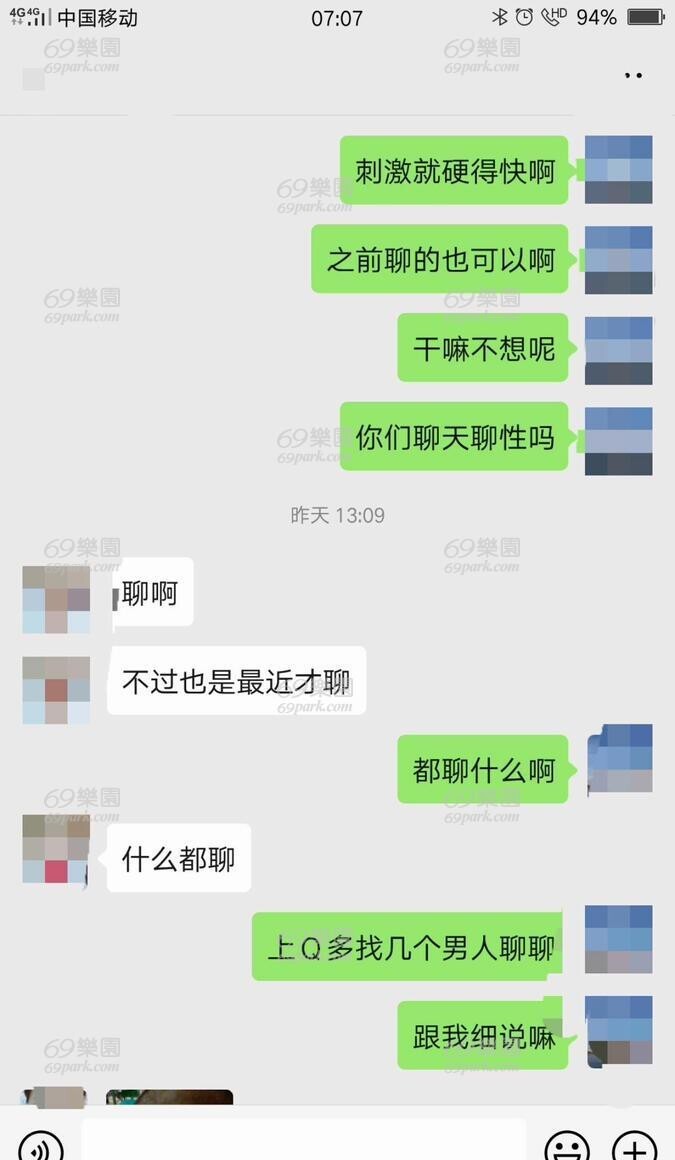Open the picture message at the bottom

(169, 1096)
